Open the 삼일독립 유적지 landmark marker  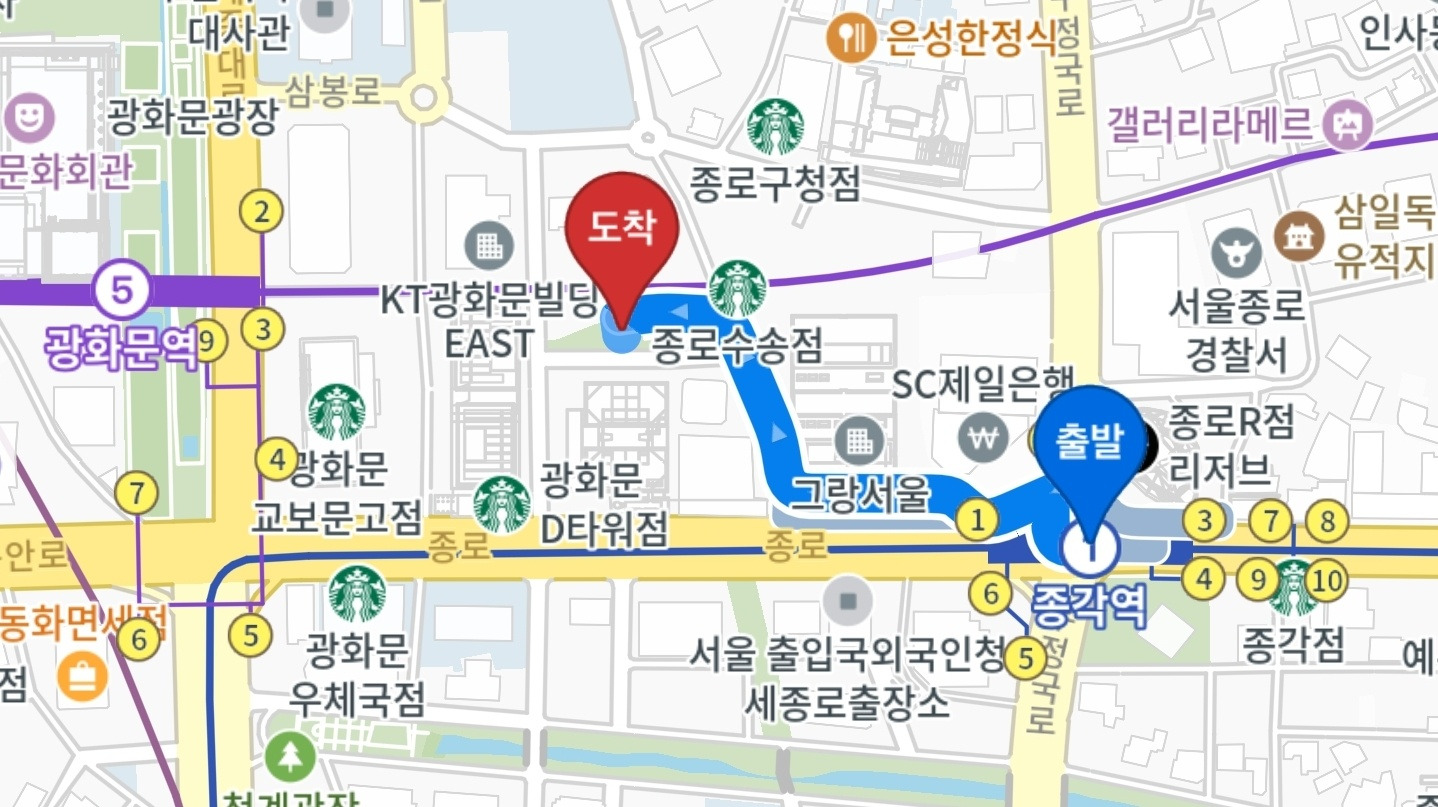(1299, 235)
